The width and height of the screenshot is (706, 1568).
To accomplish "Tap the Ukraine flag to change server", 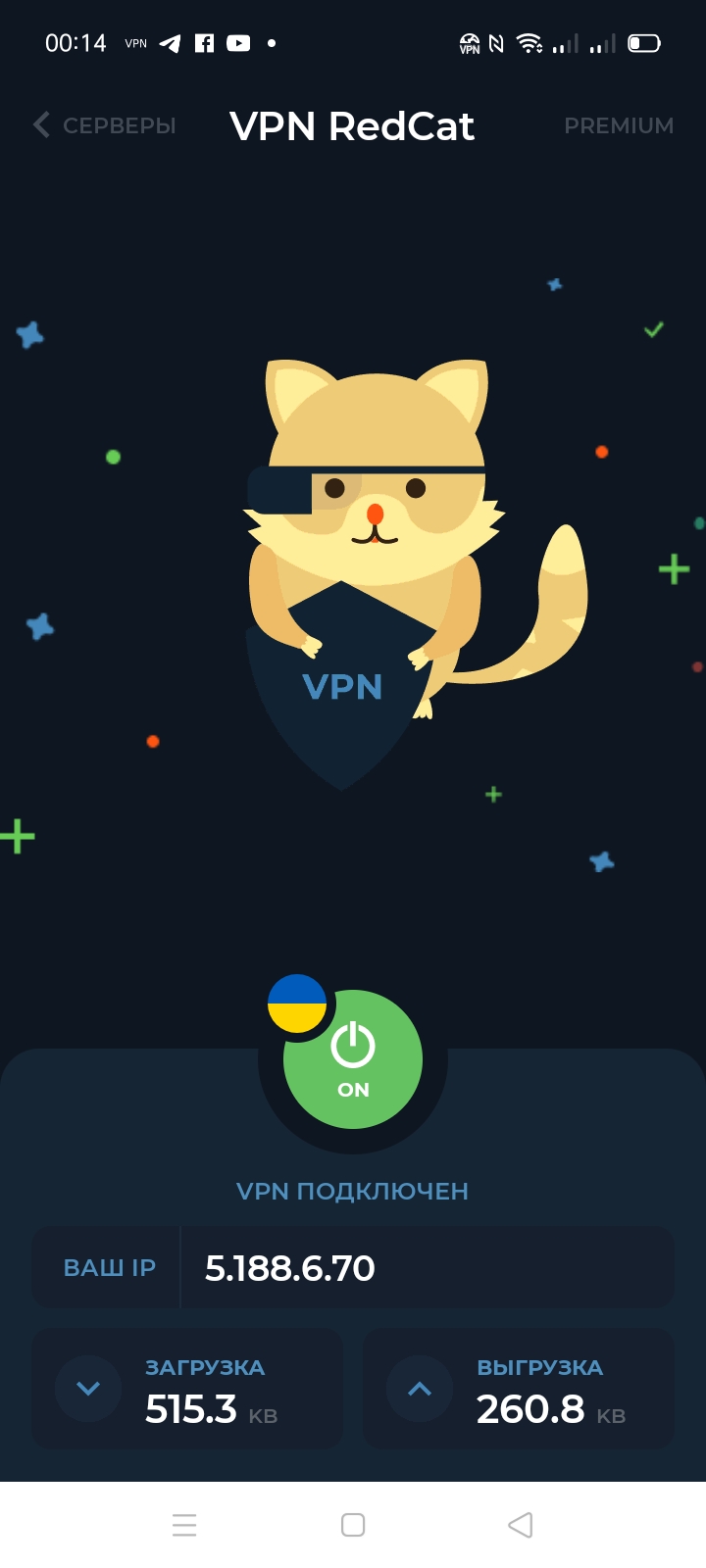I will click(297, 1004).
